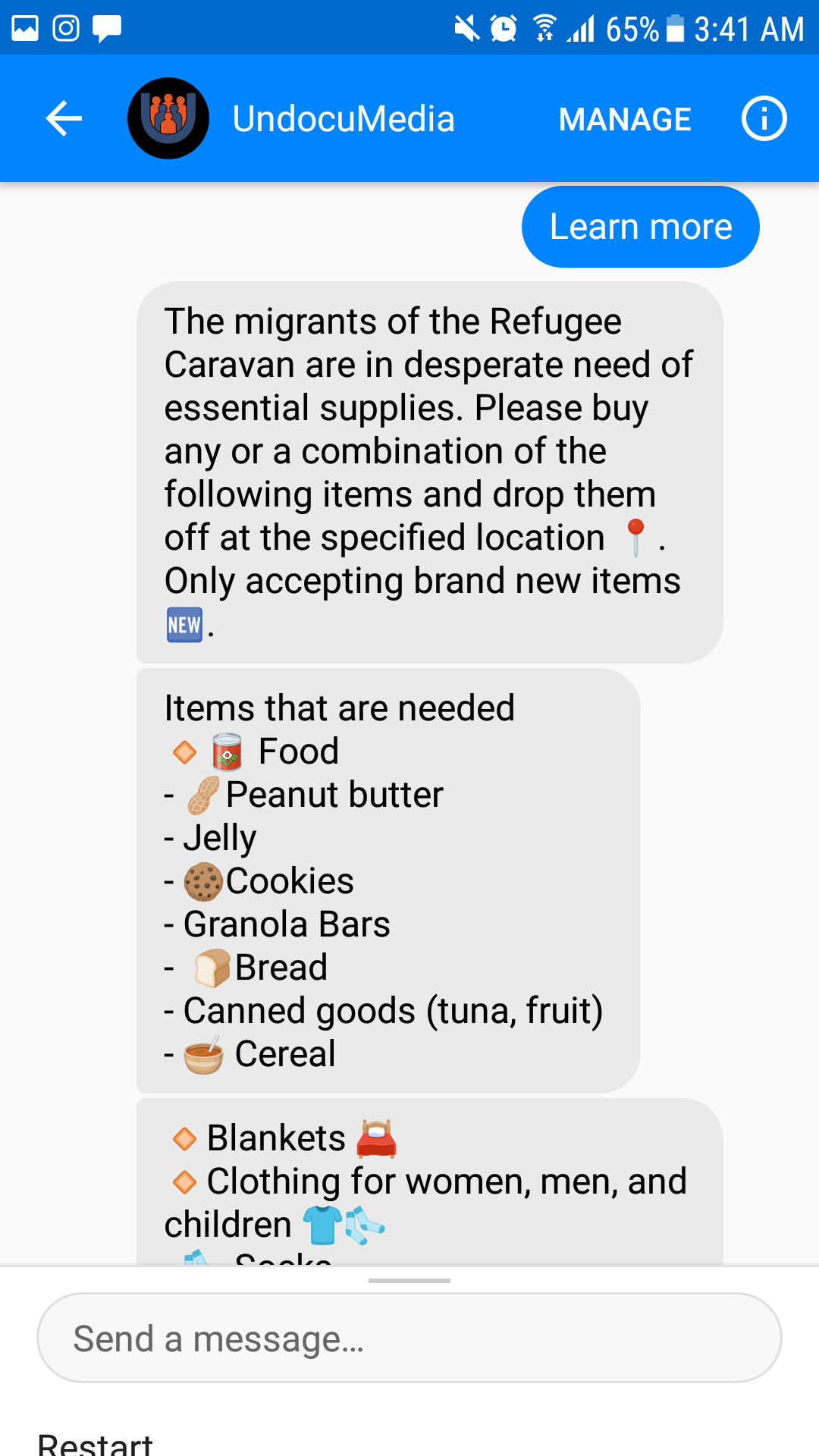This screenshot has height=1456, width=819.
Task: Open the chat info icon
Action: click(x=764, y=118)
